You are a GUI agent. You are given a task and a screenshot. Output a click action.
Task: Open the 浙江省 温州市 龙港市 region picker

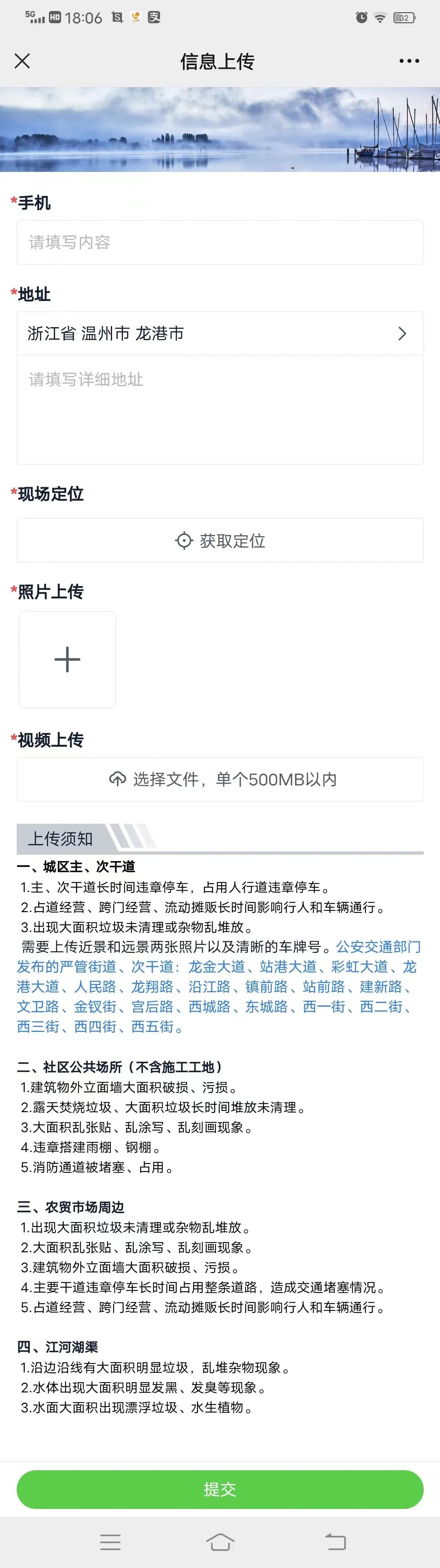pos(220,334)
